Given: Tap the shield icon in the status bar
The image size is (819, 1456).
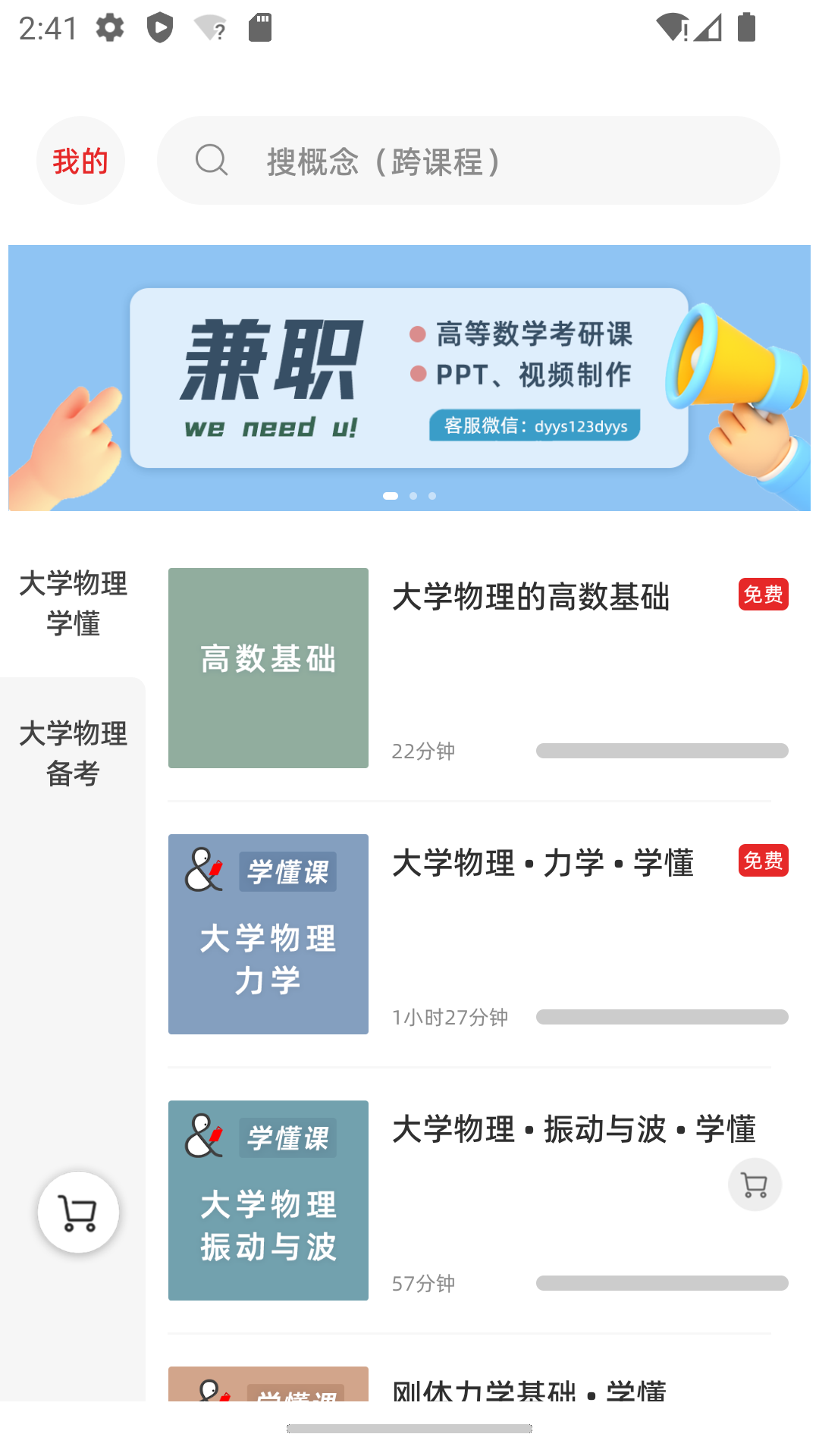Looking at the screenshot, I should (161, 28).
